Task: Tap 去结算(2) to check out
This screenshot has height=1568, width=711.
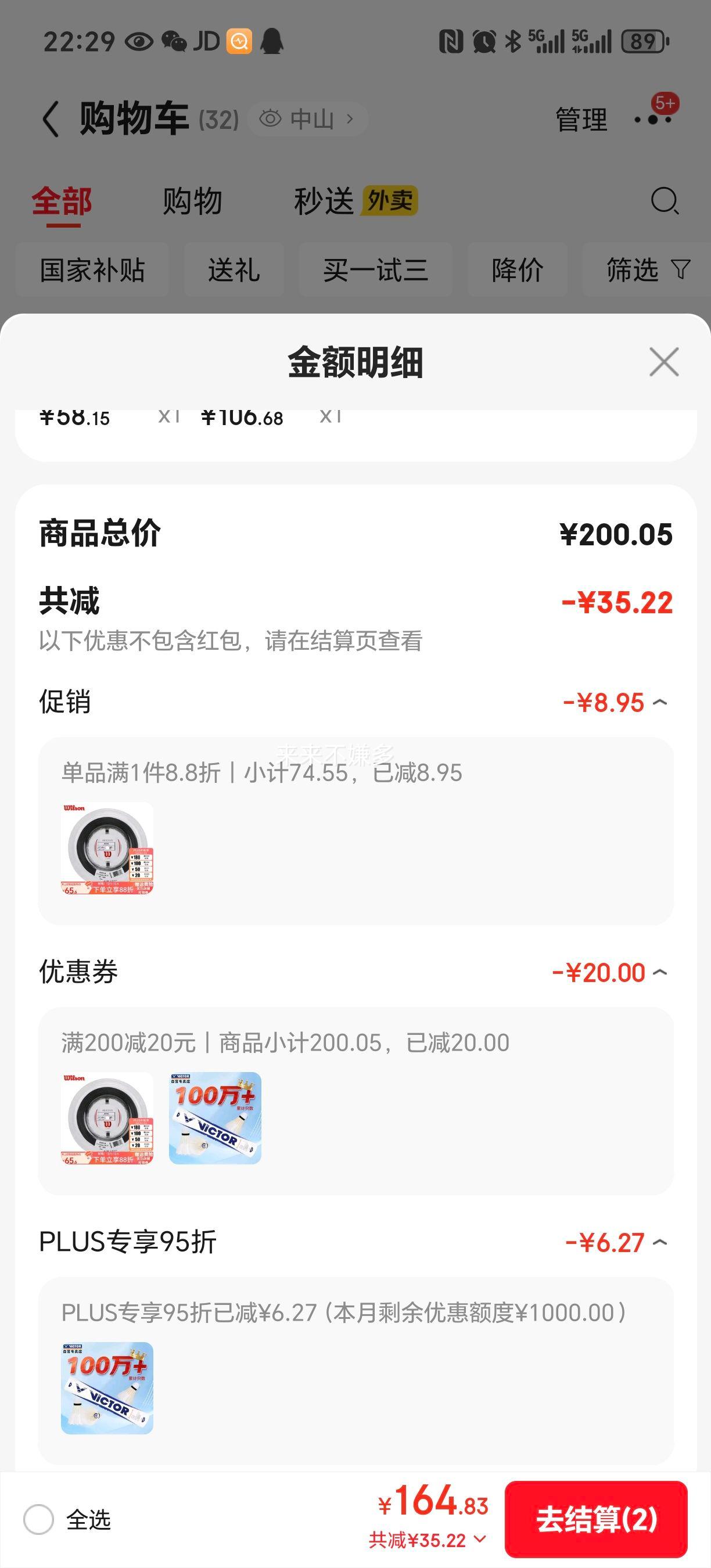Action: pyautogui.click(x=596, y=1519)
